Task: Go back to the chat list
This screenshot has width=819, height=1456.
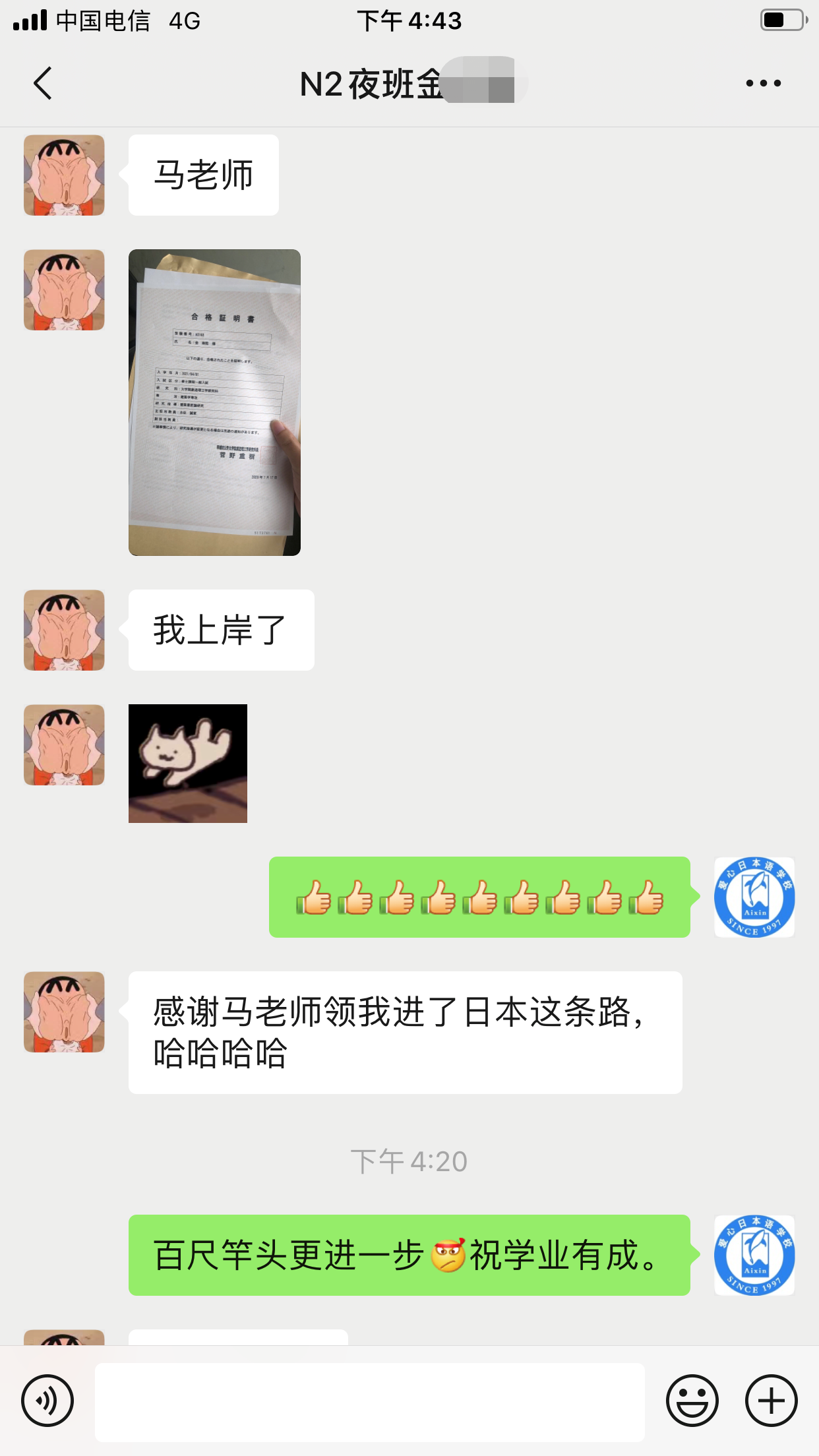Action: point(43,84)
